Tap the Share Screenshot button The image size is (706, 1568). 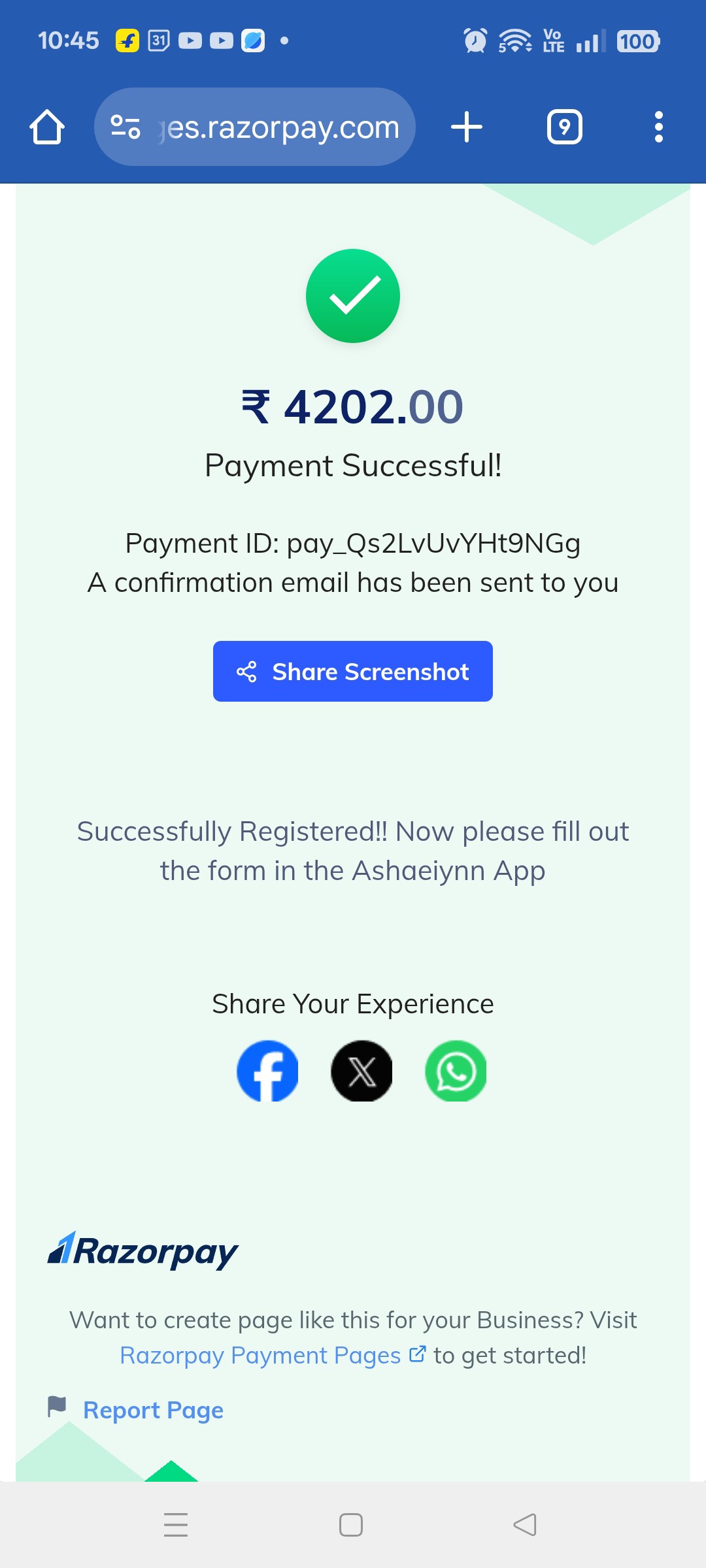[x=353, y=672]
